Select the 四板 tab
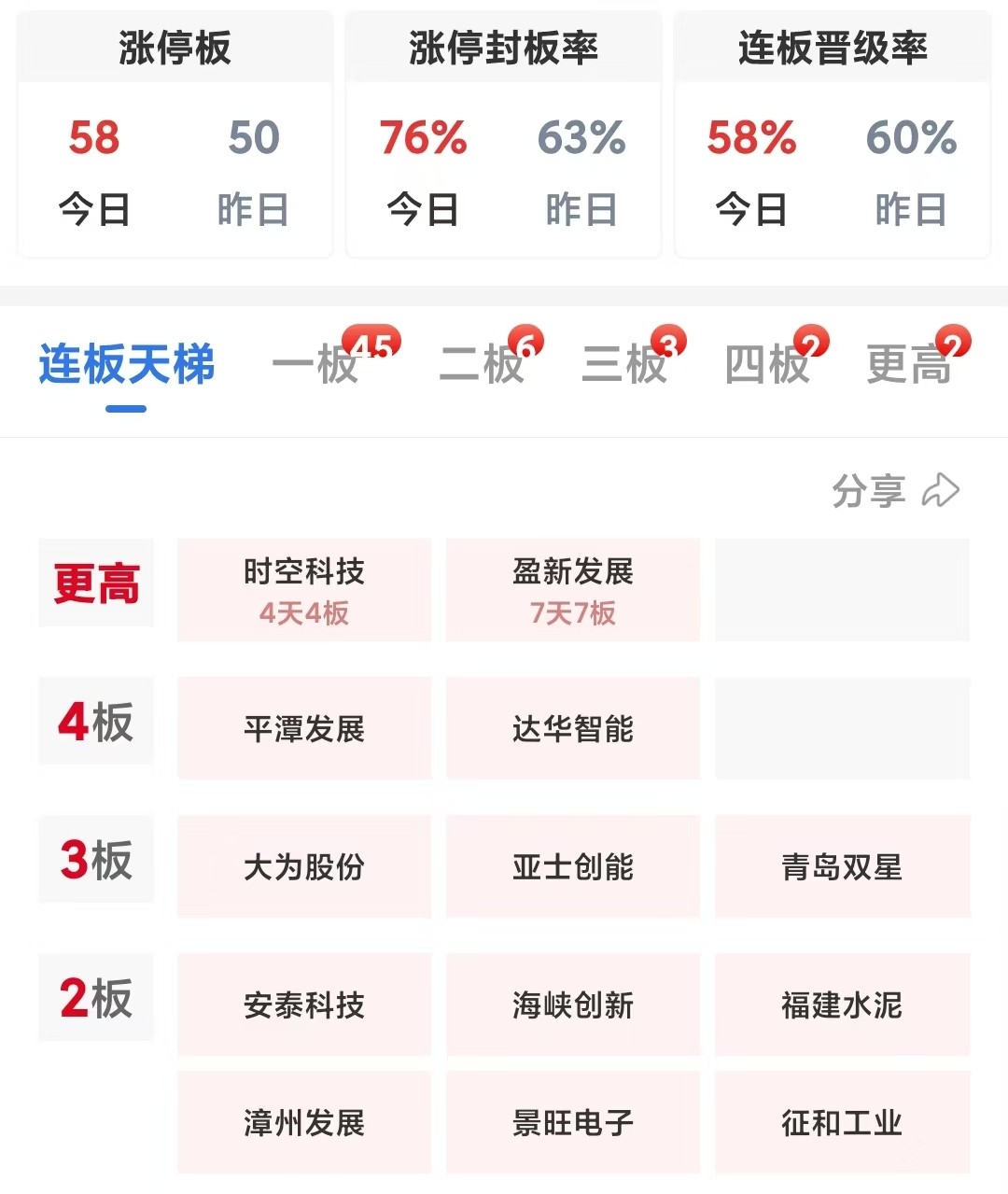1008x1194 pixels. (768, 364)
